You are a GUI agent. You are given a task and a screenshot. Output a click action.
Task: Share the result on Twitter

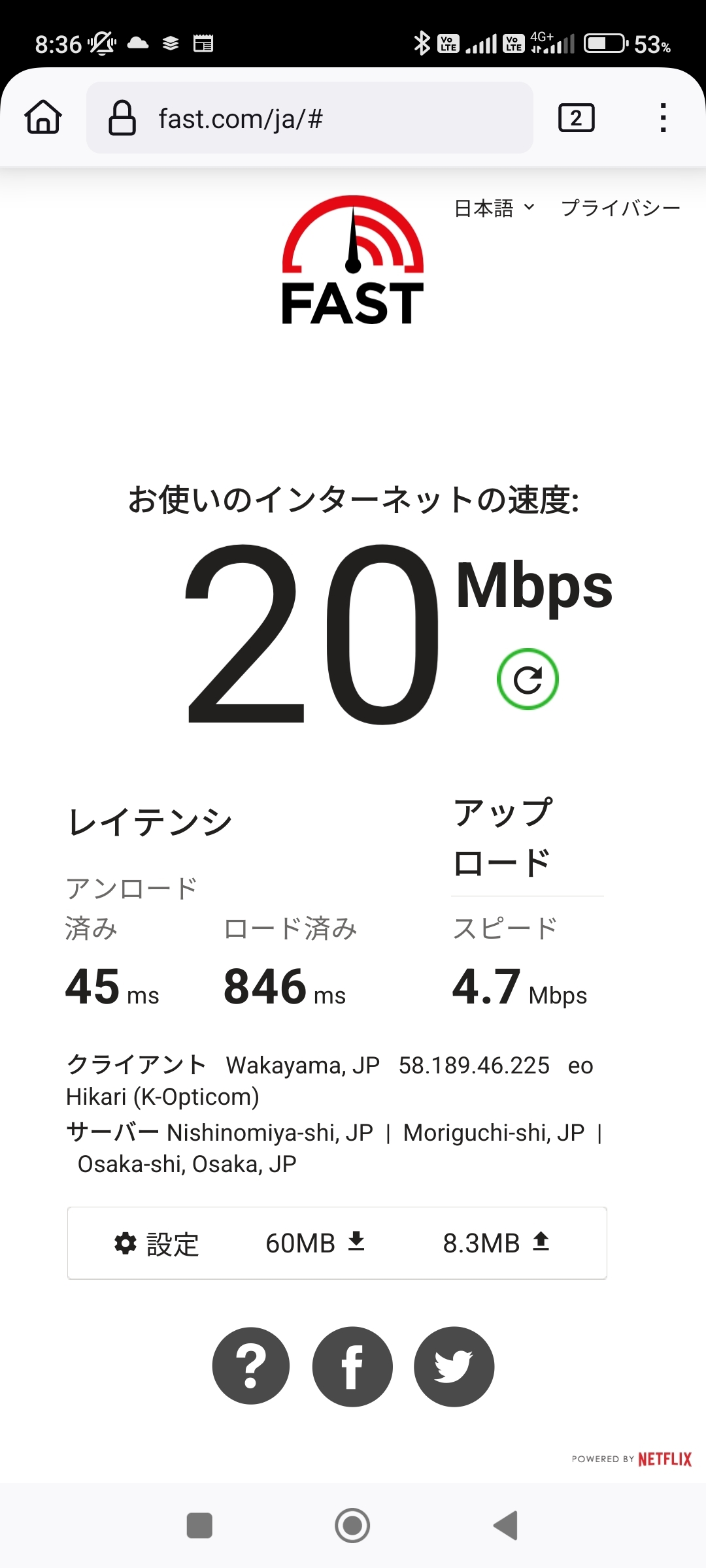pyautogui.click(x=454, y=1366)
